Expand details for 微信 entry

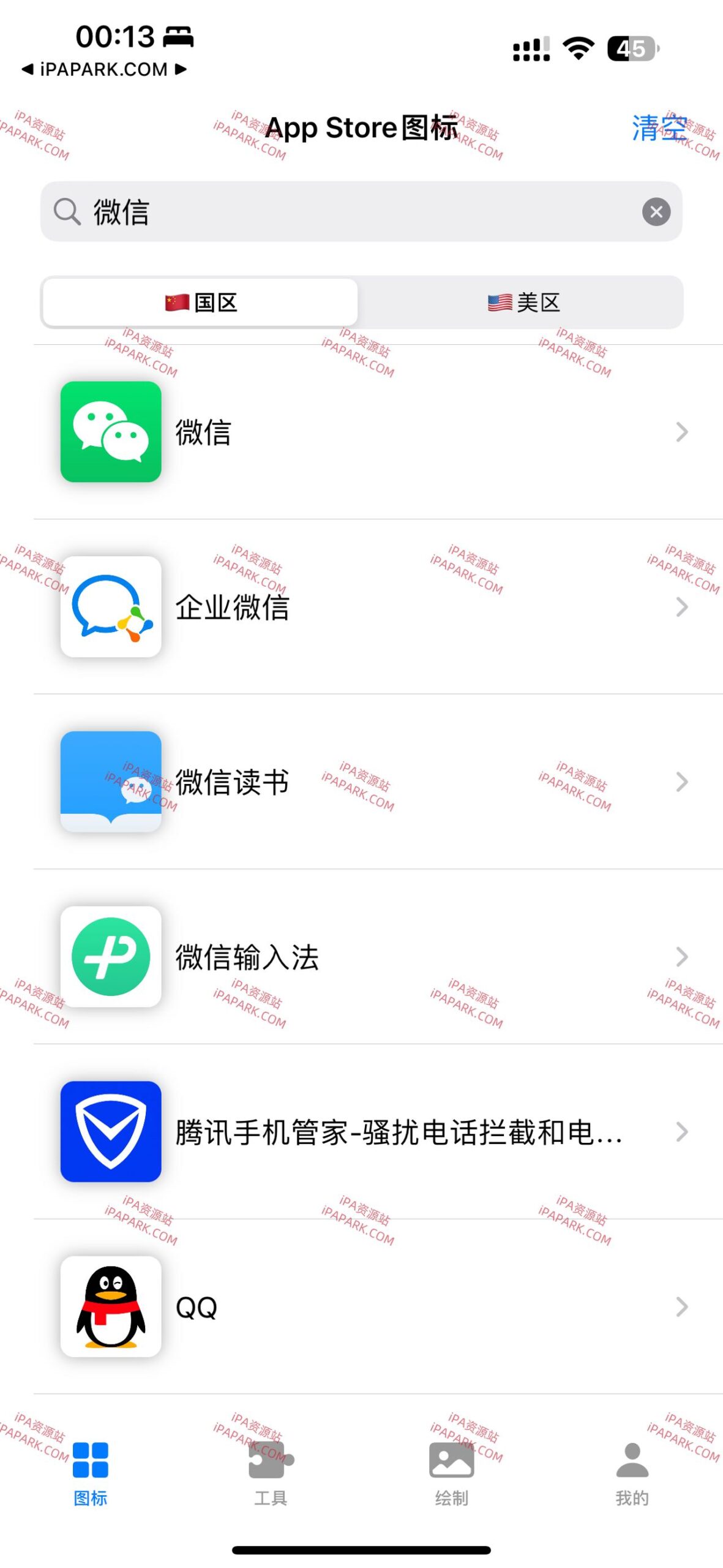pos(682,432)
